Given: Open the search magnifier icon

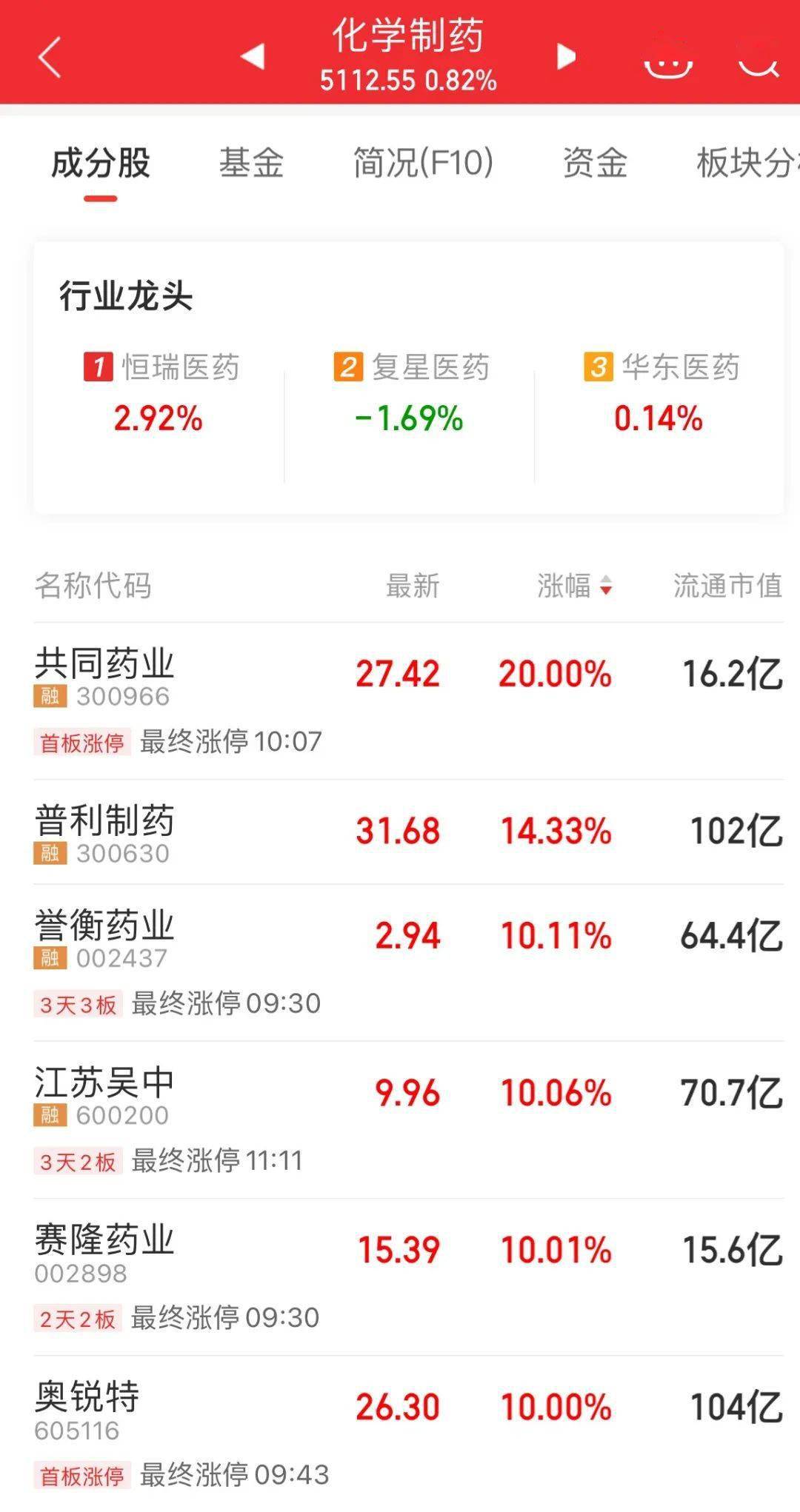Looking at the screenshot, I should [x=759, y=59].
